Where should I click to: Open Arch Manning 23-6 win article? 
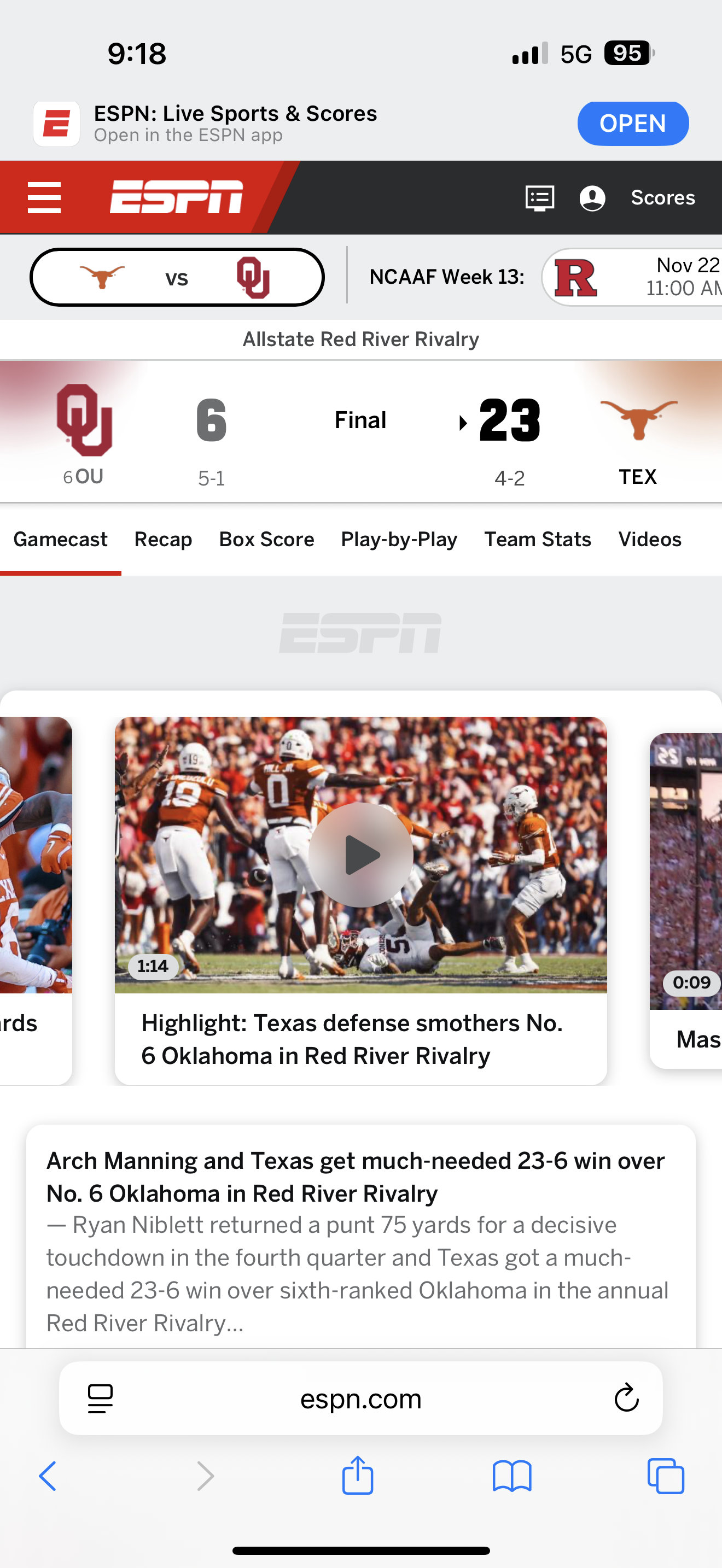[x=356, y=1177]
